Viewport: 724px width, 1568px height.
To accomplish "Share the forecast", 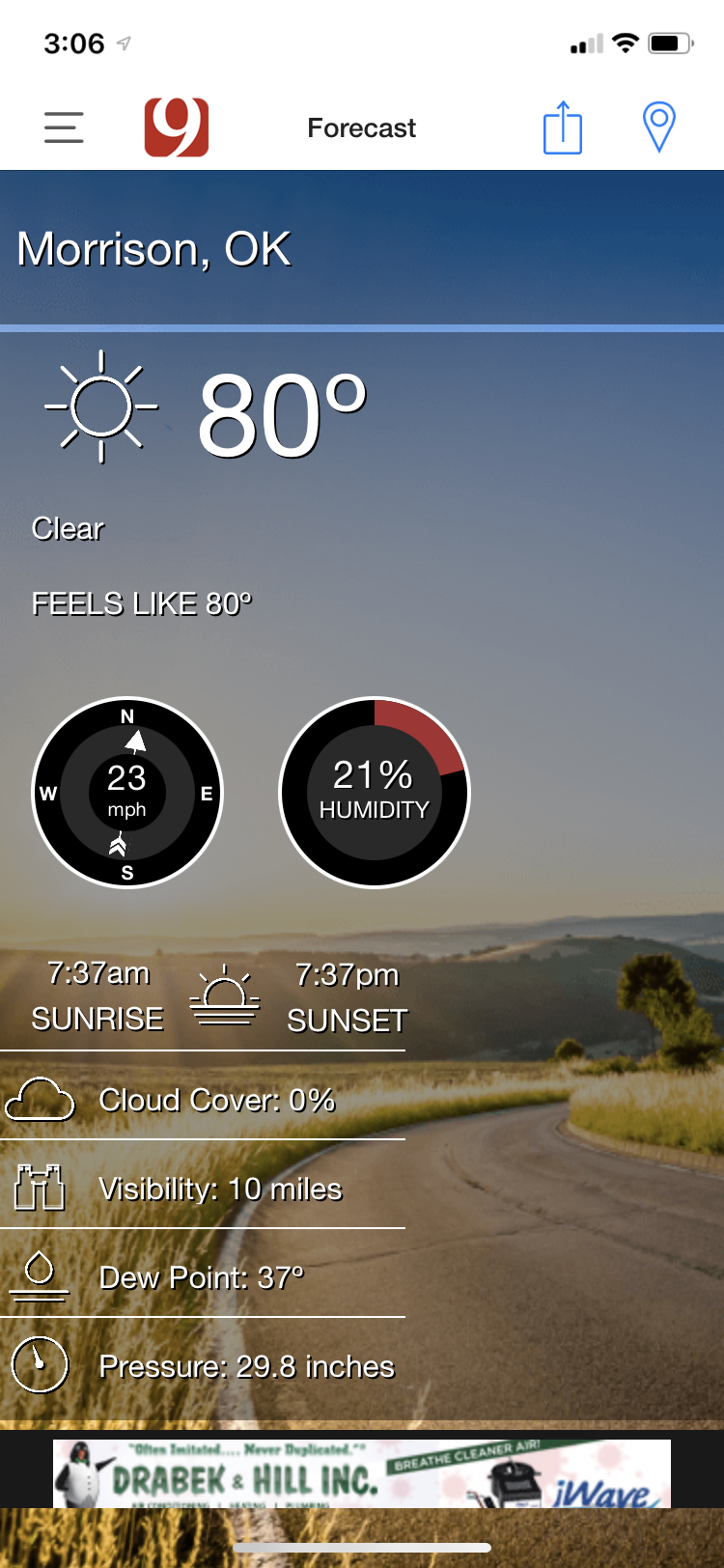I will 562,127.
